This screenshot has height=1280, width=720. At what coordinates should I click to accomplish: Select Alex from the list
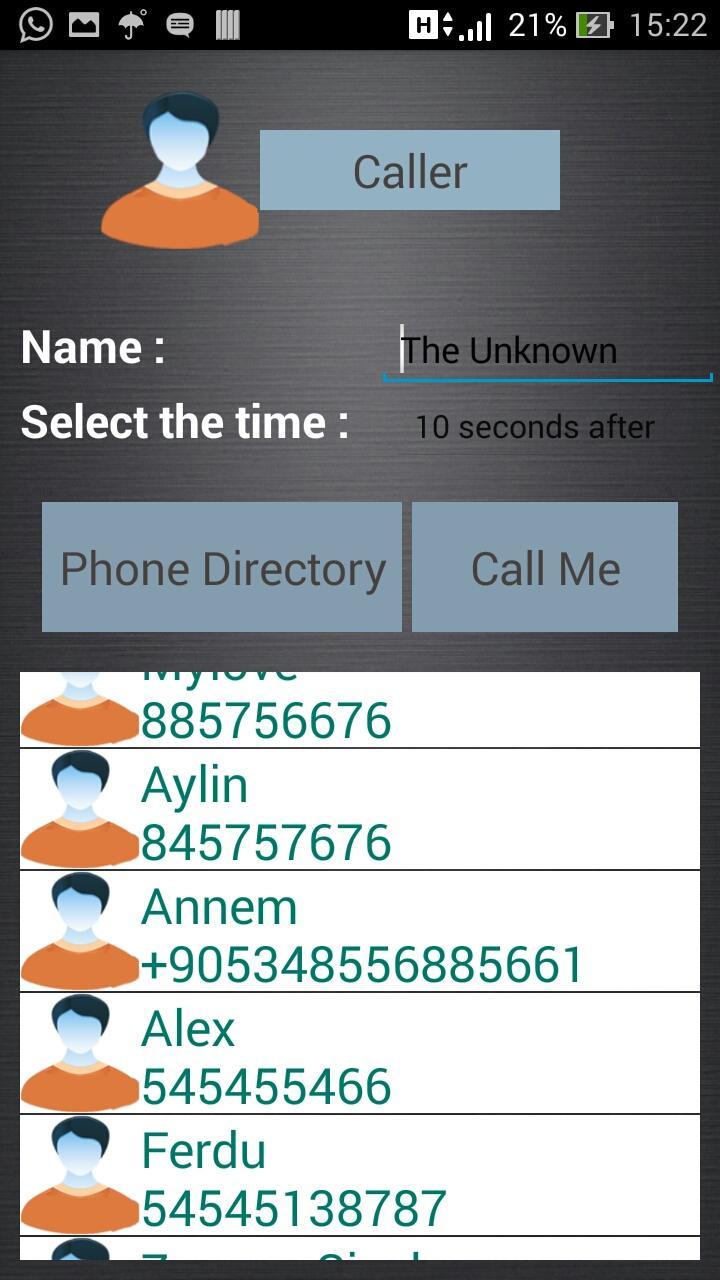(x=360, y=1054)
